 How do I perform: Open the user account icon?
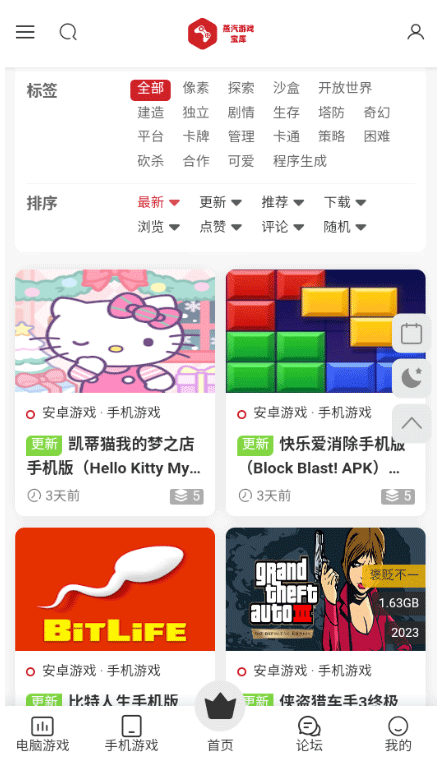[416, 32]
